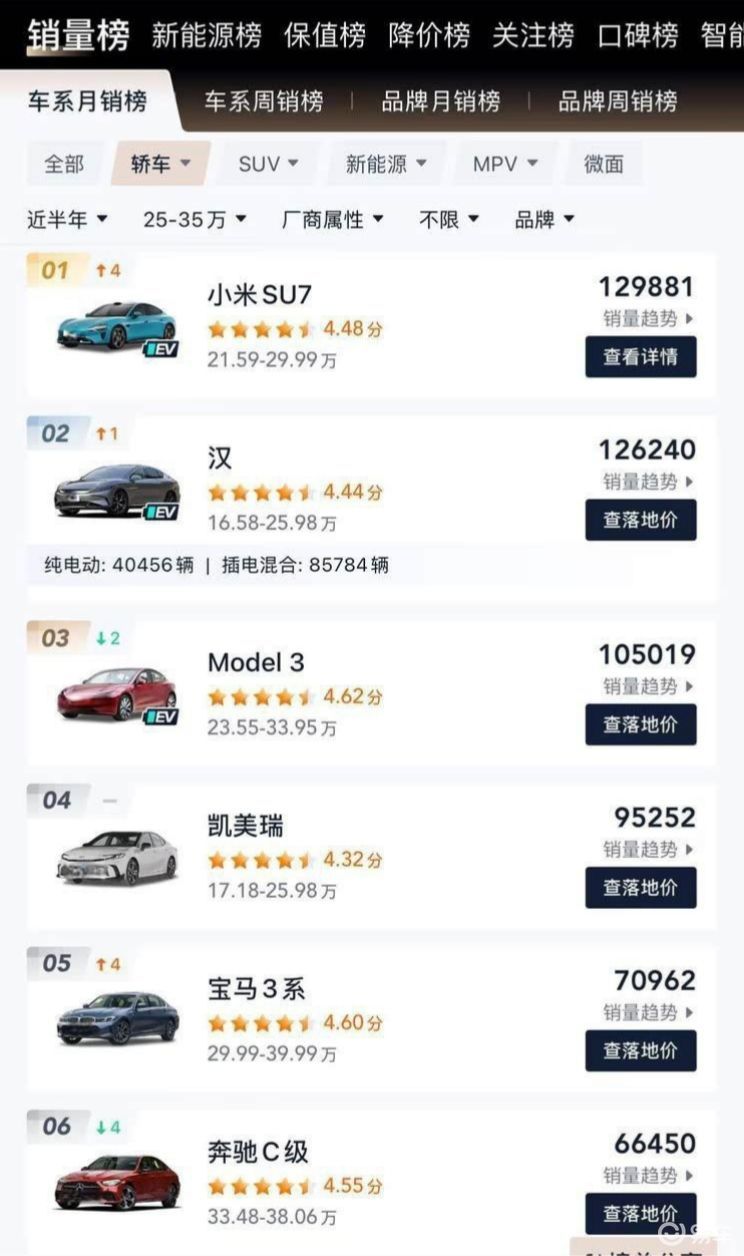Expand the 厂商属性 dropdown
744x1256 pixels.
[x=332, y=219]
